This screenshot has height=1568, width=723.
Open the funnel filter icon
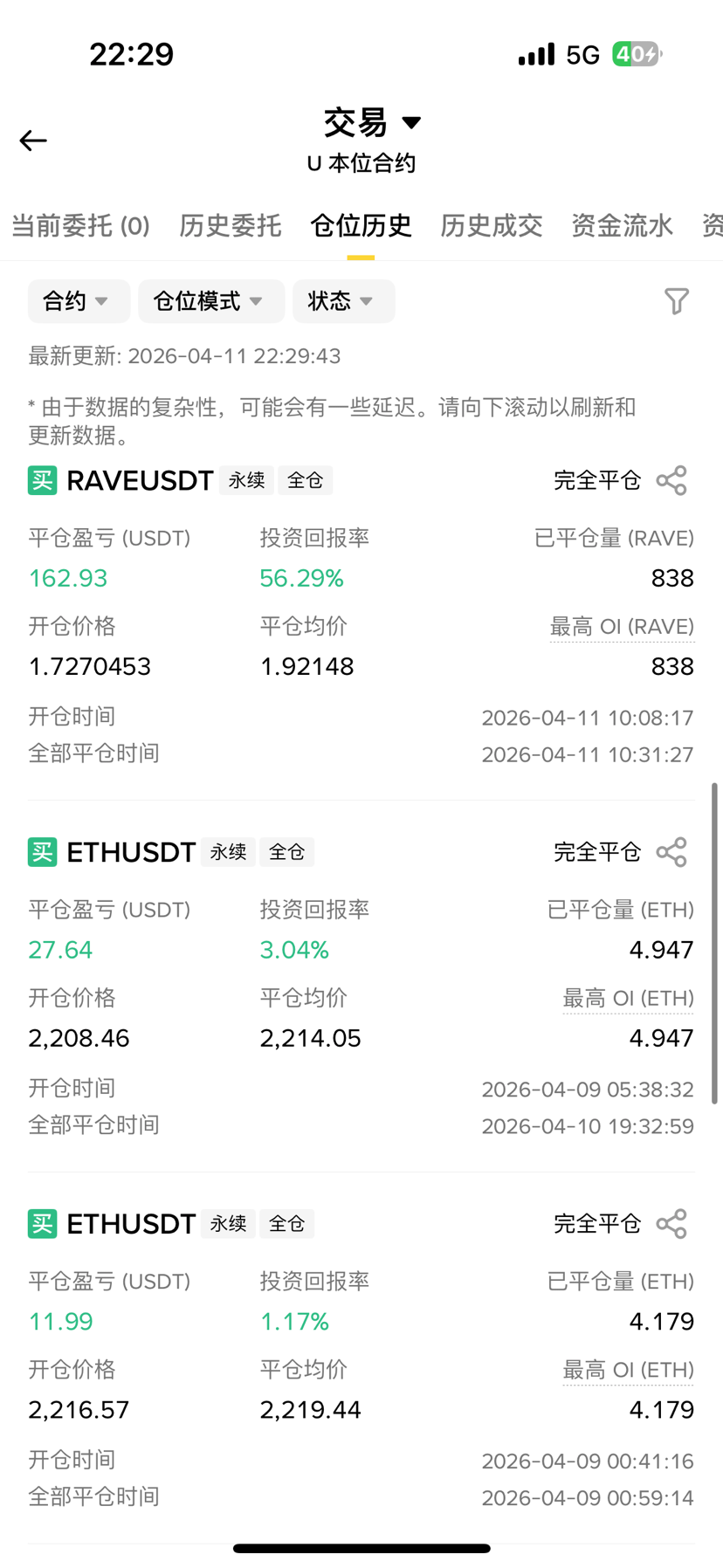[x=677, y=301]
